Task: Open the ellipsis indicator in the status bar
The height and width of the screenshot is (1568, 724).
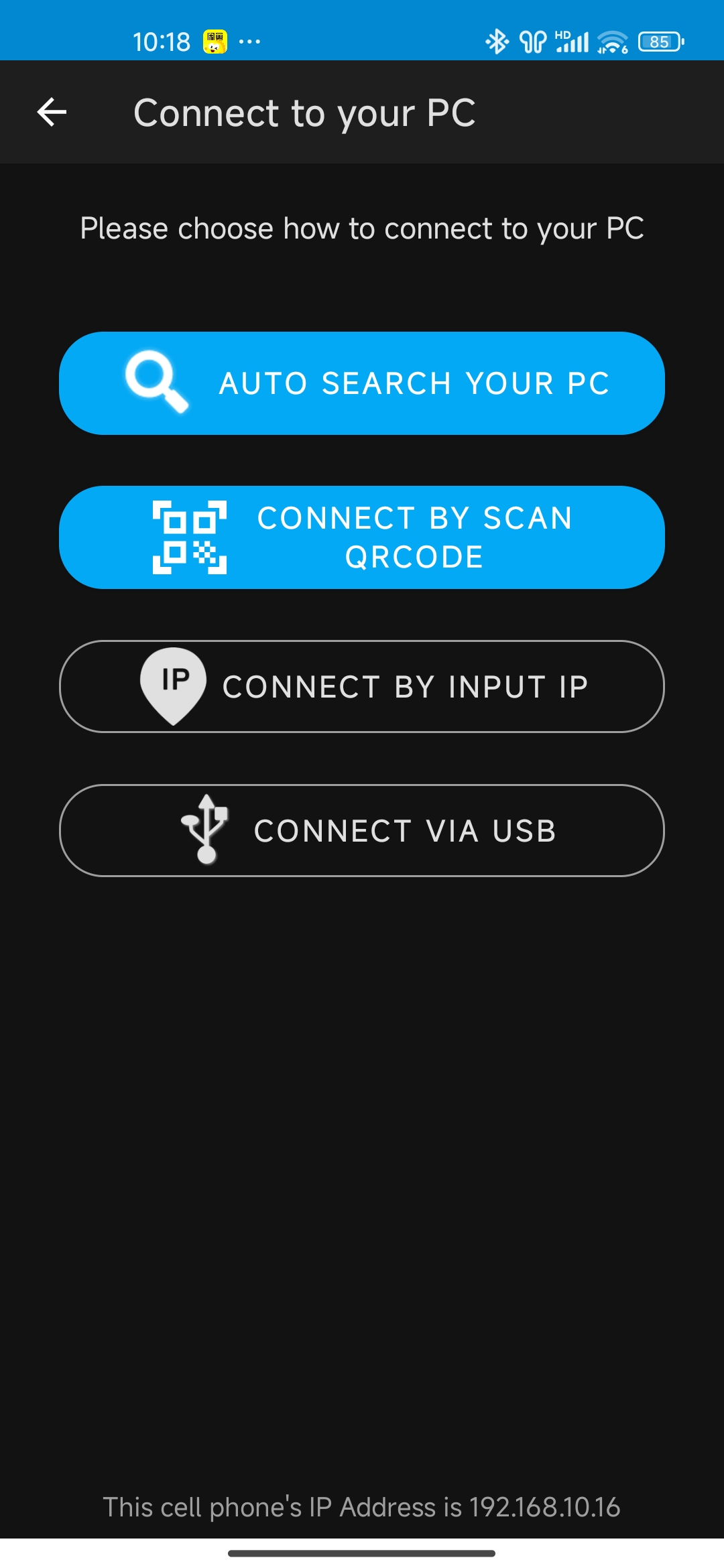Action: (251, 42)
